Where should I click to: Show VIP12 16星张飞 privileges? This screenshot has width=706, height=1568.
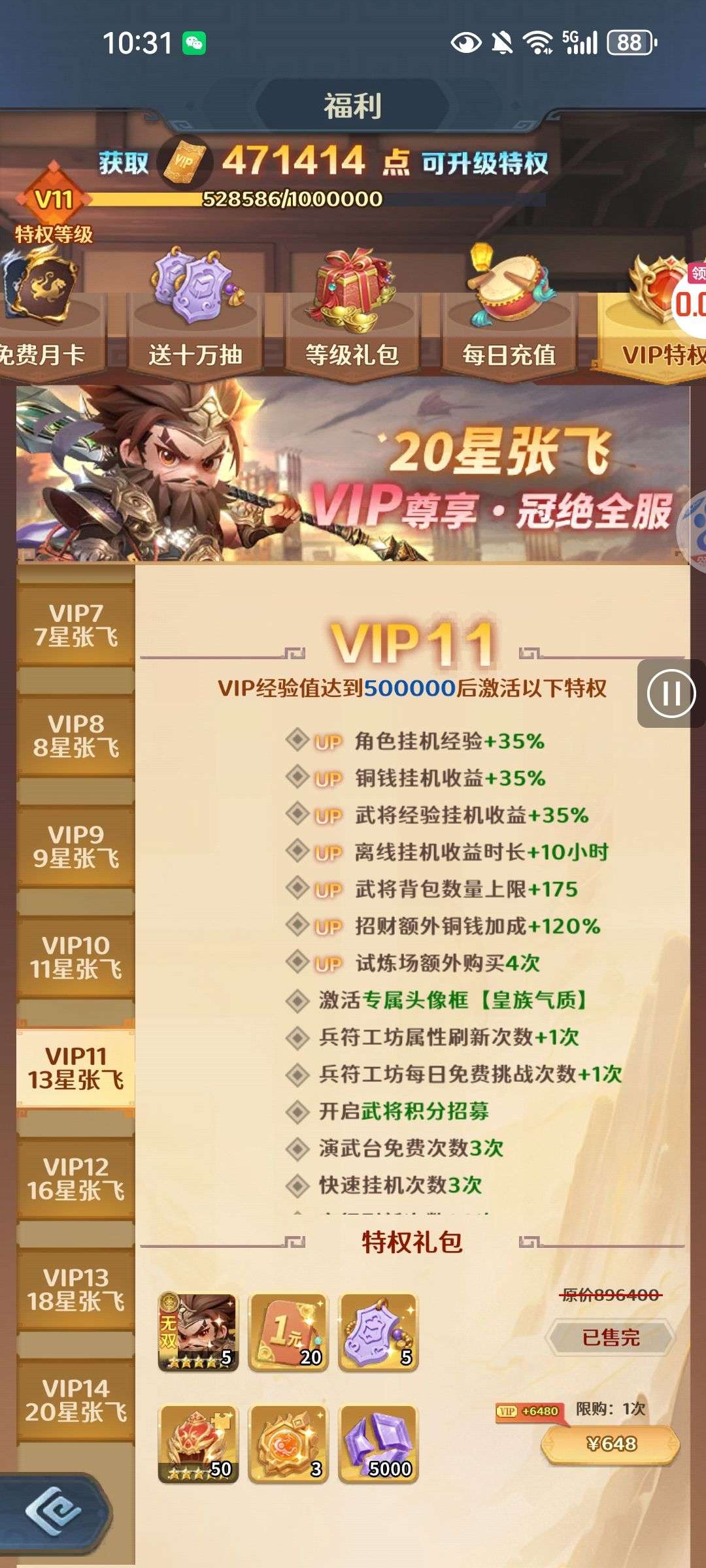coord(76,1179)
